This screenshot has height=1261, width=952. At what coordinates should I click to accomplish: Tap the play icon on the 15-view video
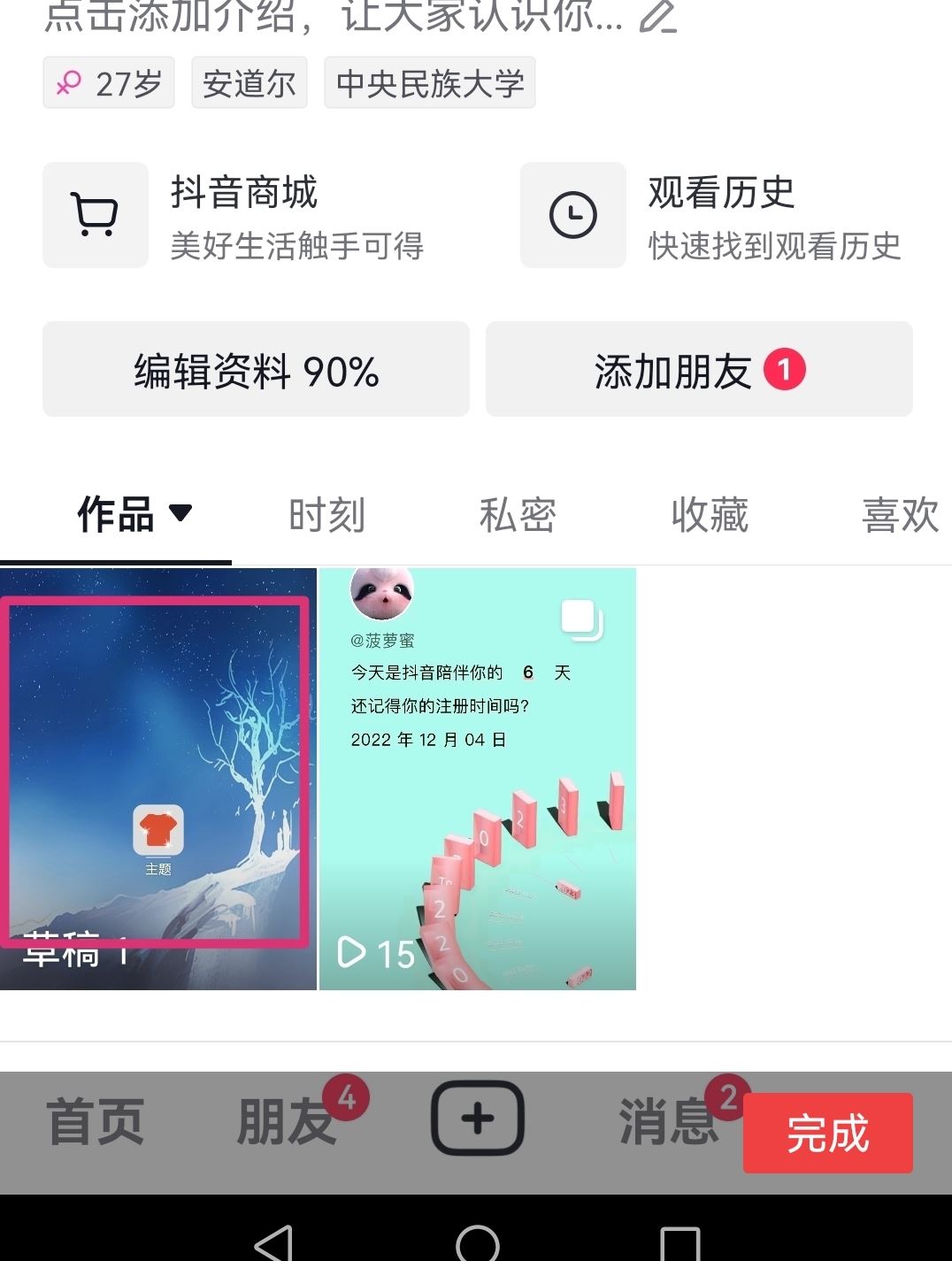[353, 953]
